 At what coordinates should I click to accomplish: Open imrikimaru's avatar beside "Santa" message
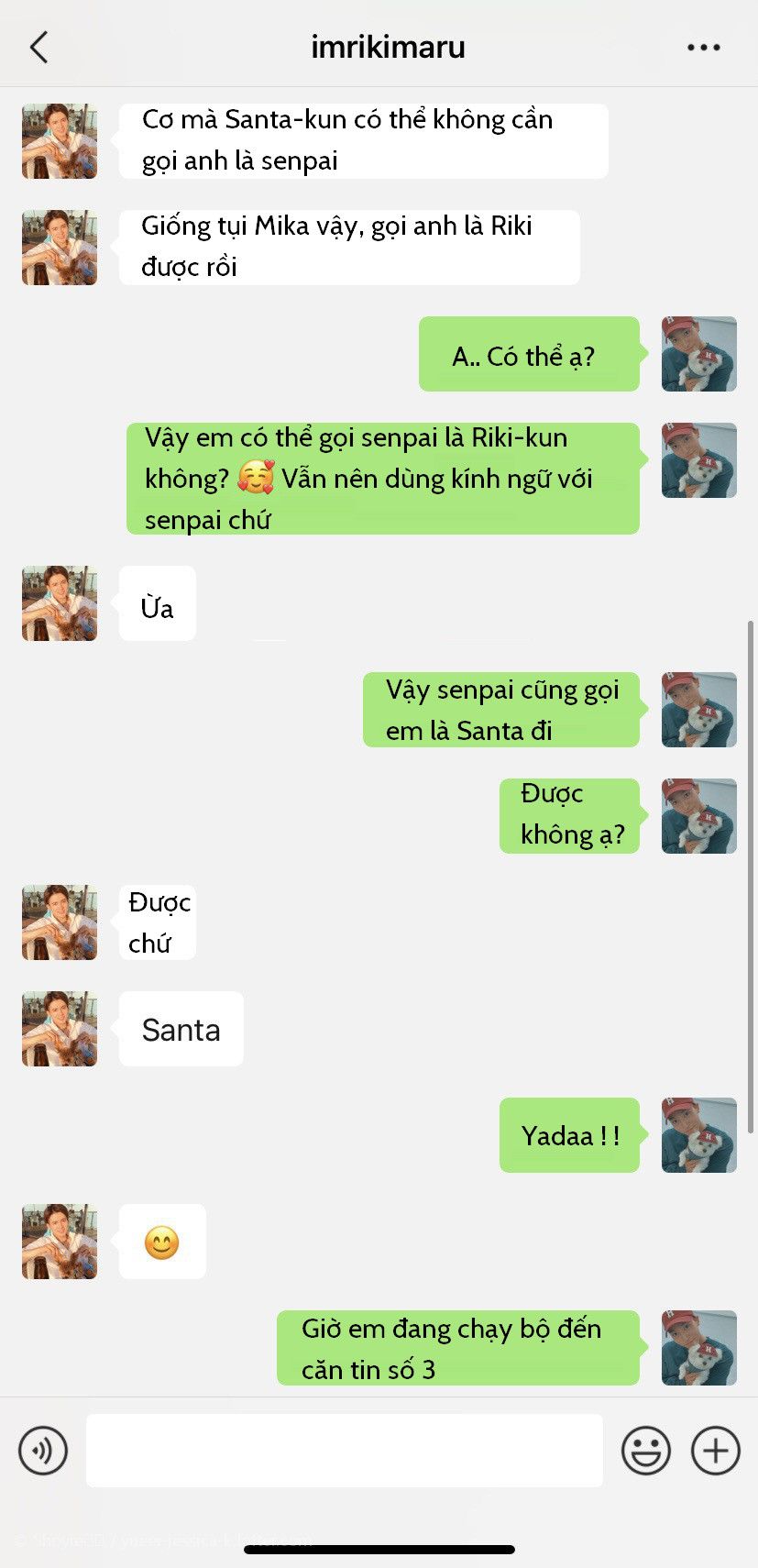tap(60, 1029)
